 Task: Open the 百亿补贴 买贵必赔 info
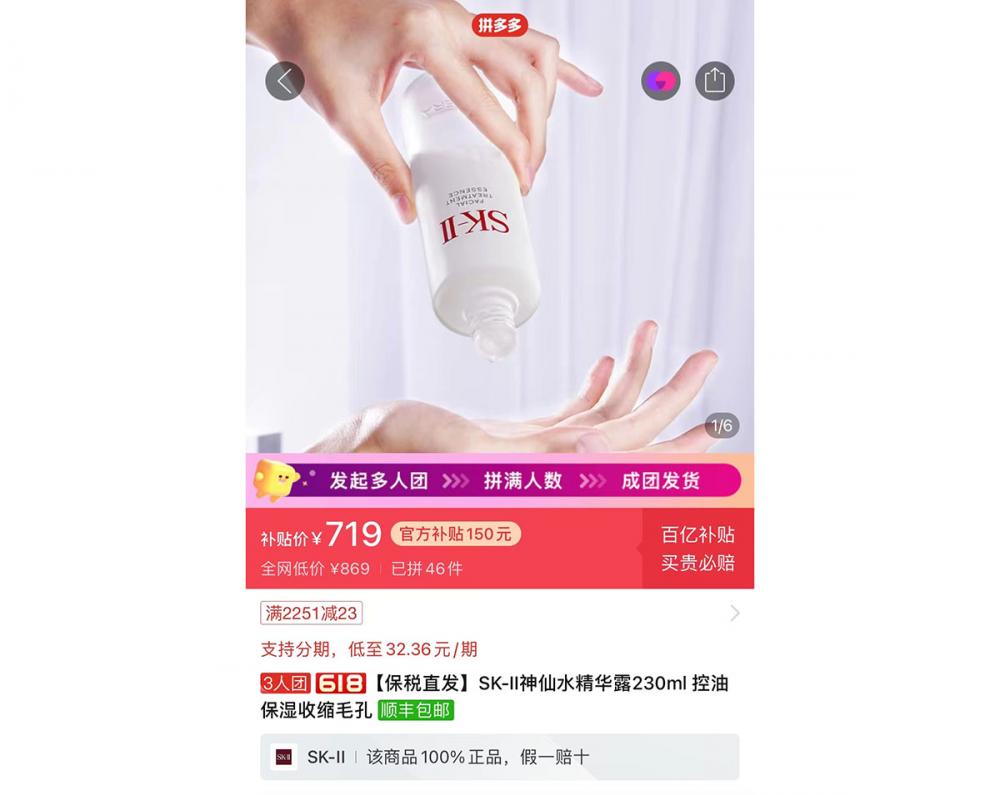pyautogui.click(x=698, y=549)
